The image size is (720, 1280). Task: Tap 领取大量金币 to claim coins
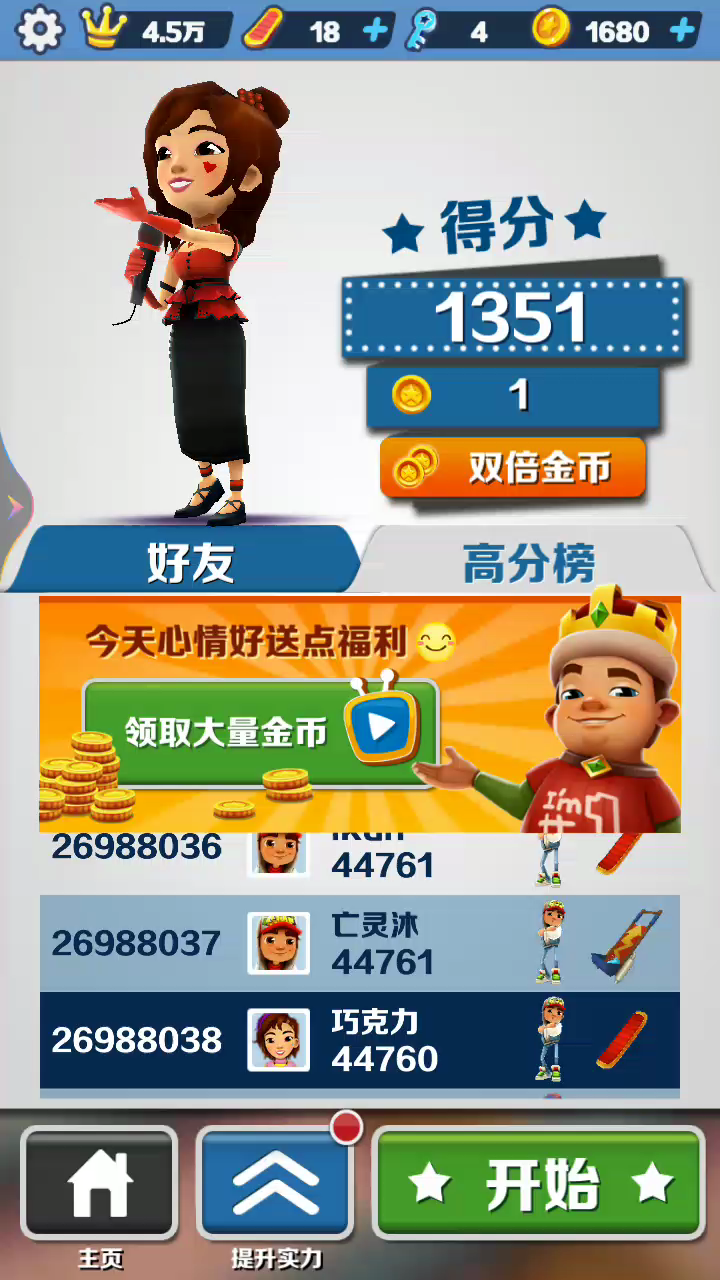click(260, 731)
